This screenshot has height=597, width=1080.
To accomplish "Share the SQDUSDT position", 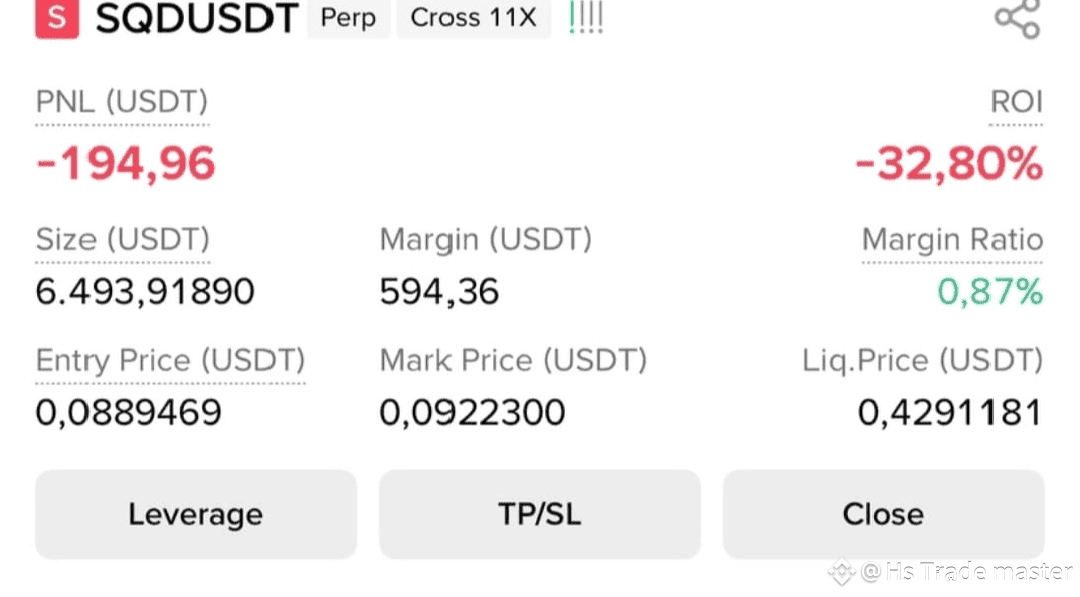I will 1017,19.
